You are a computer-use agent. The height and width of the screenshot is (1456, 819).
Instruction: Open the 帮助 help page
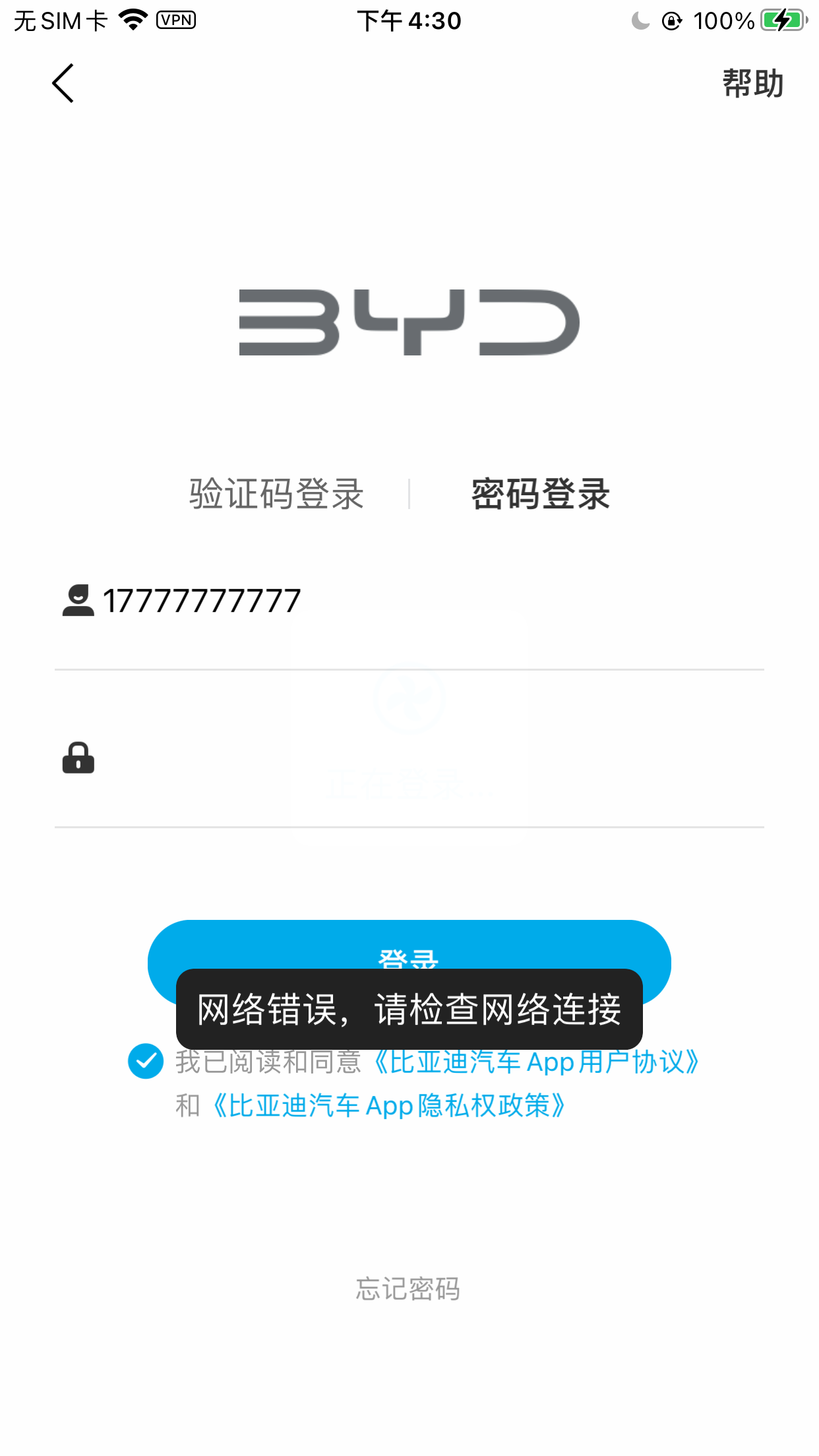pyautogui.click(x=752, y=84)
